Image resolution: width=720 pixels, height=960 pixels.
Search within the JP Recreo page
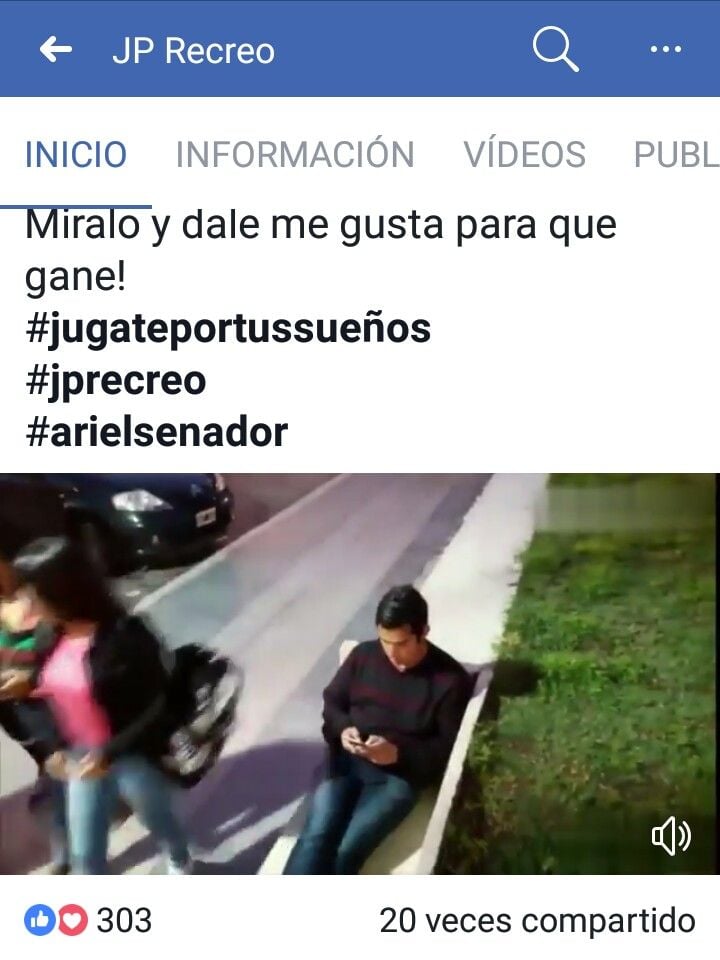555,50
